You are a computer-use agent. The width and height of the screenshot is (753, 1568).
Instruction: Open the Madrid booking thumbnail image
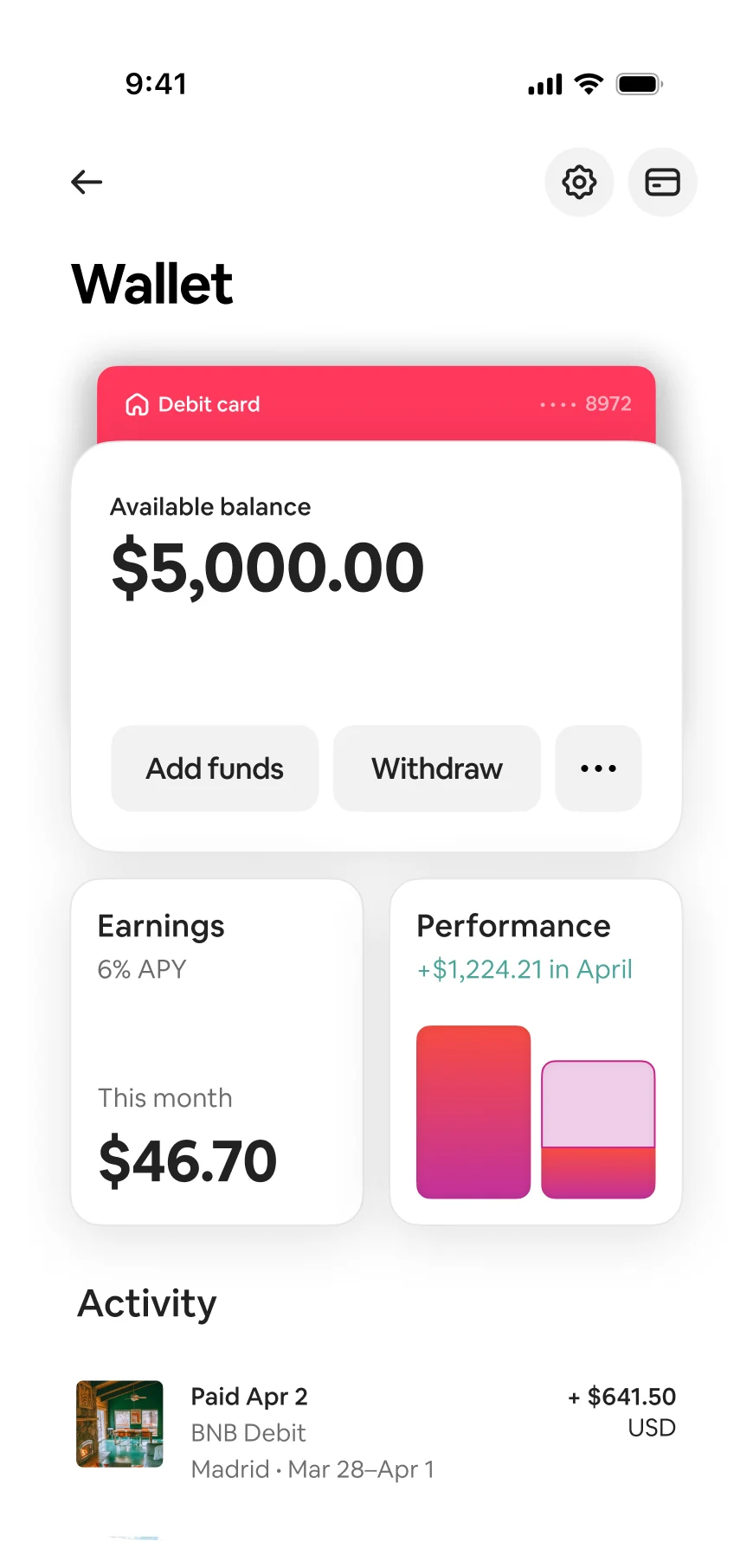119,1424
